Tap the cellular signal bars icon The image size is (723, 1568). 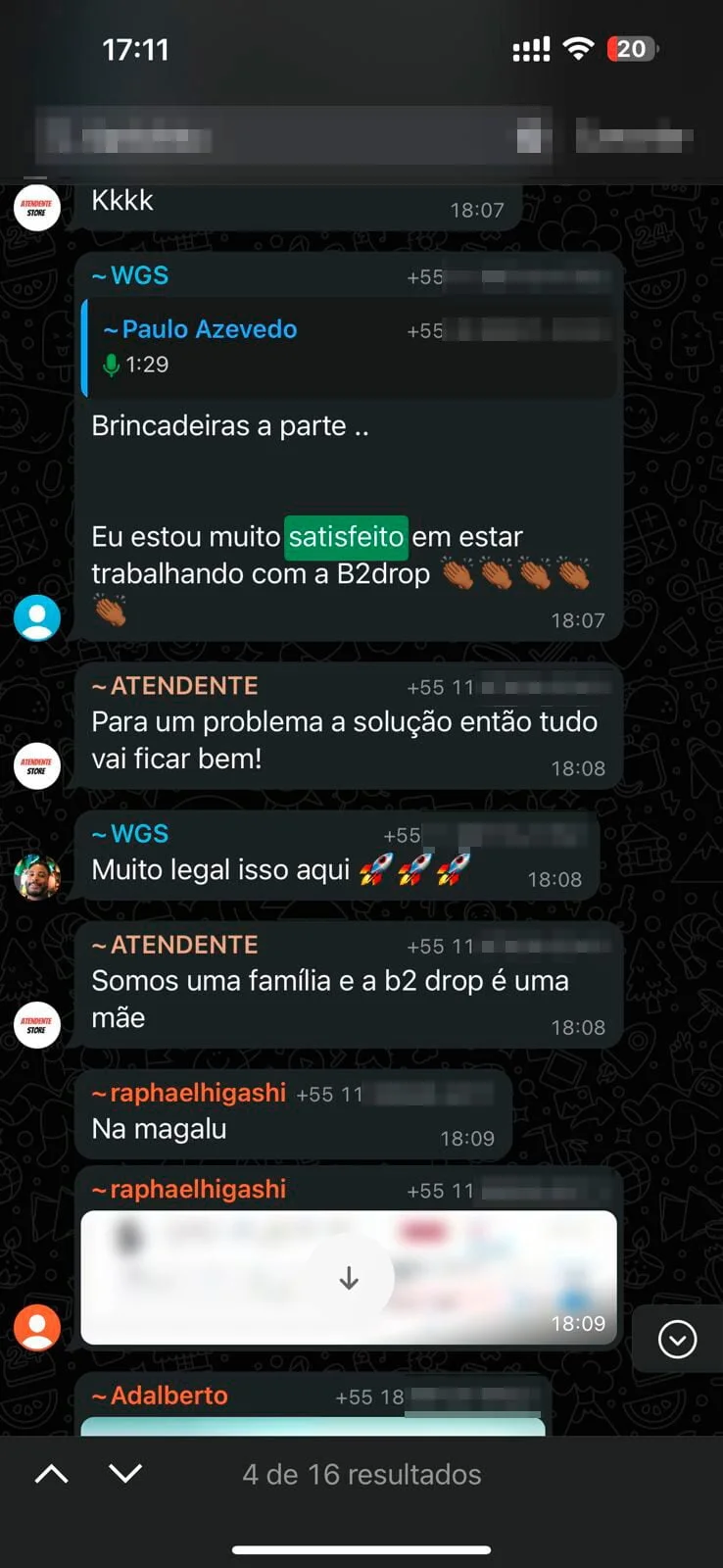coord(530,47)
